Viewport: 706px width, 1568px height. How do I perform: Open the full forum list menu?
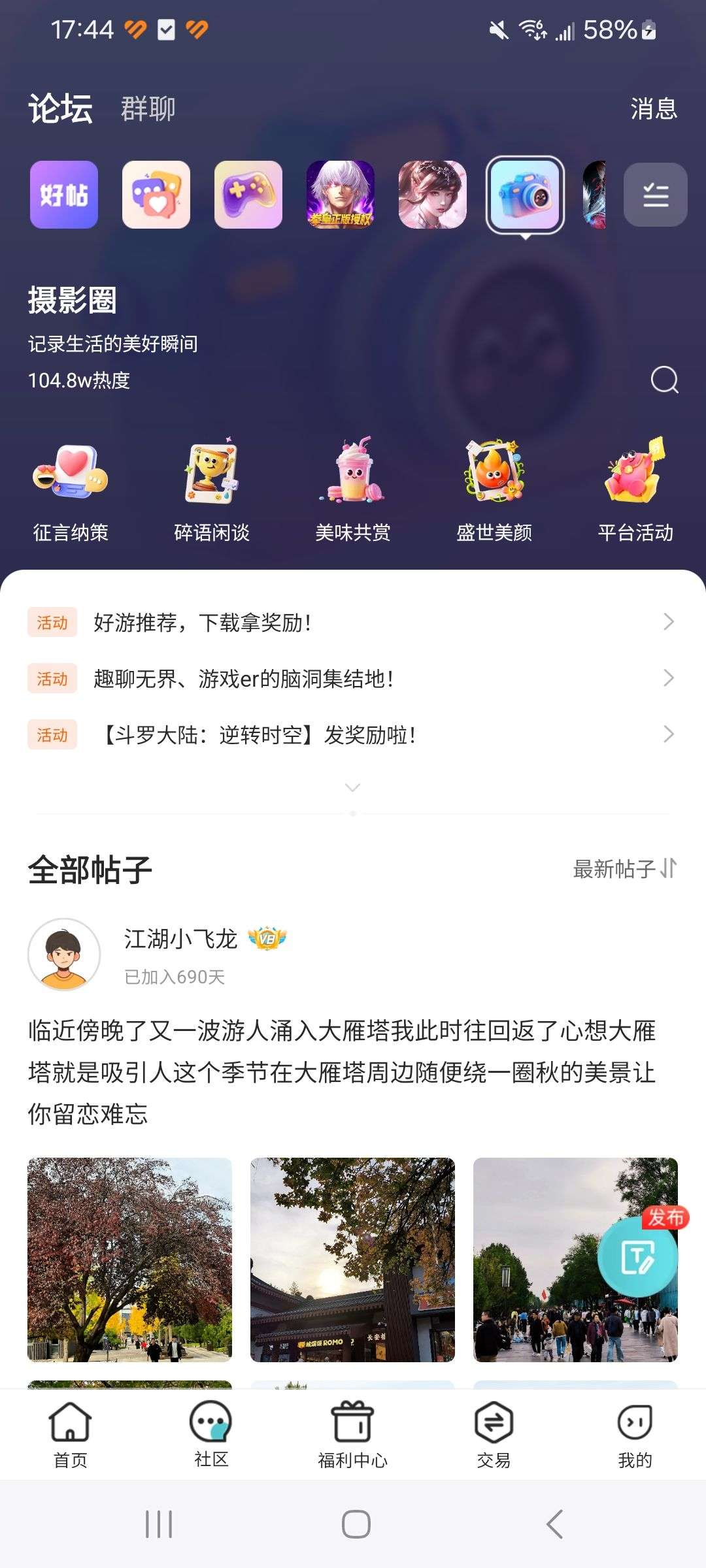click(655, 195)
